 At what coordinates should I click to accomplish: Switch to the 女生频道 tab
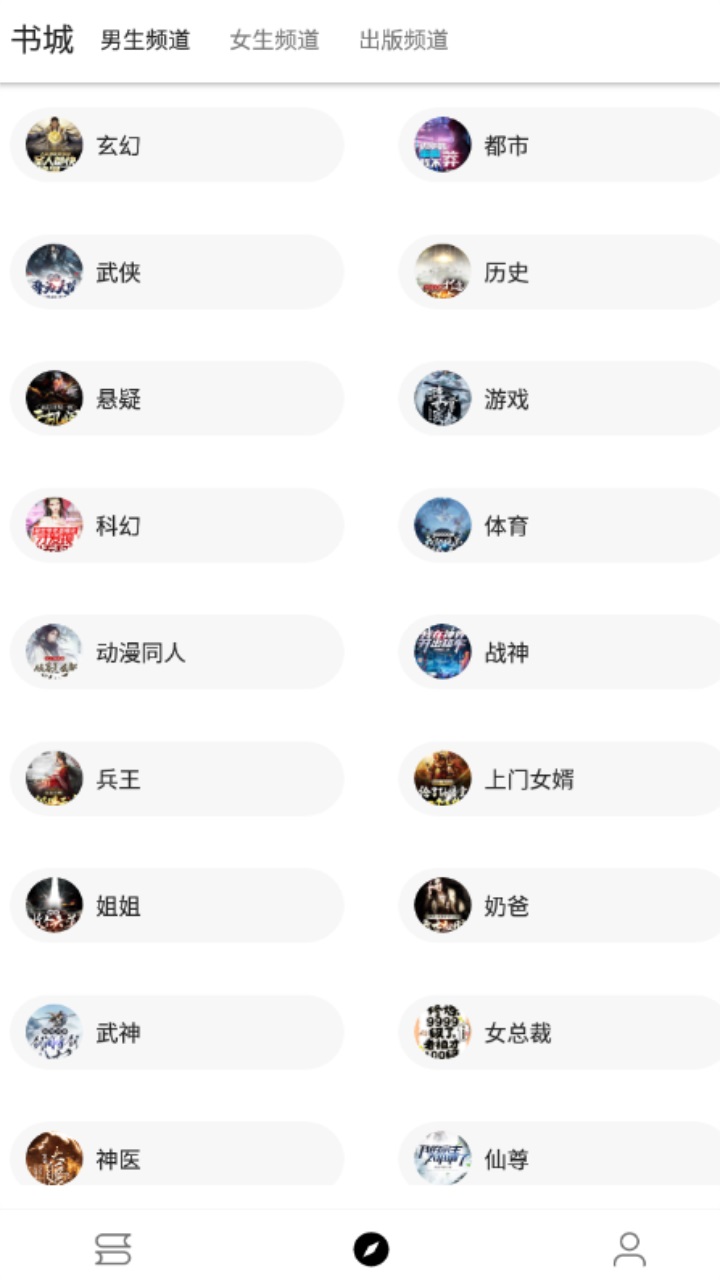pos(274,41)
